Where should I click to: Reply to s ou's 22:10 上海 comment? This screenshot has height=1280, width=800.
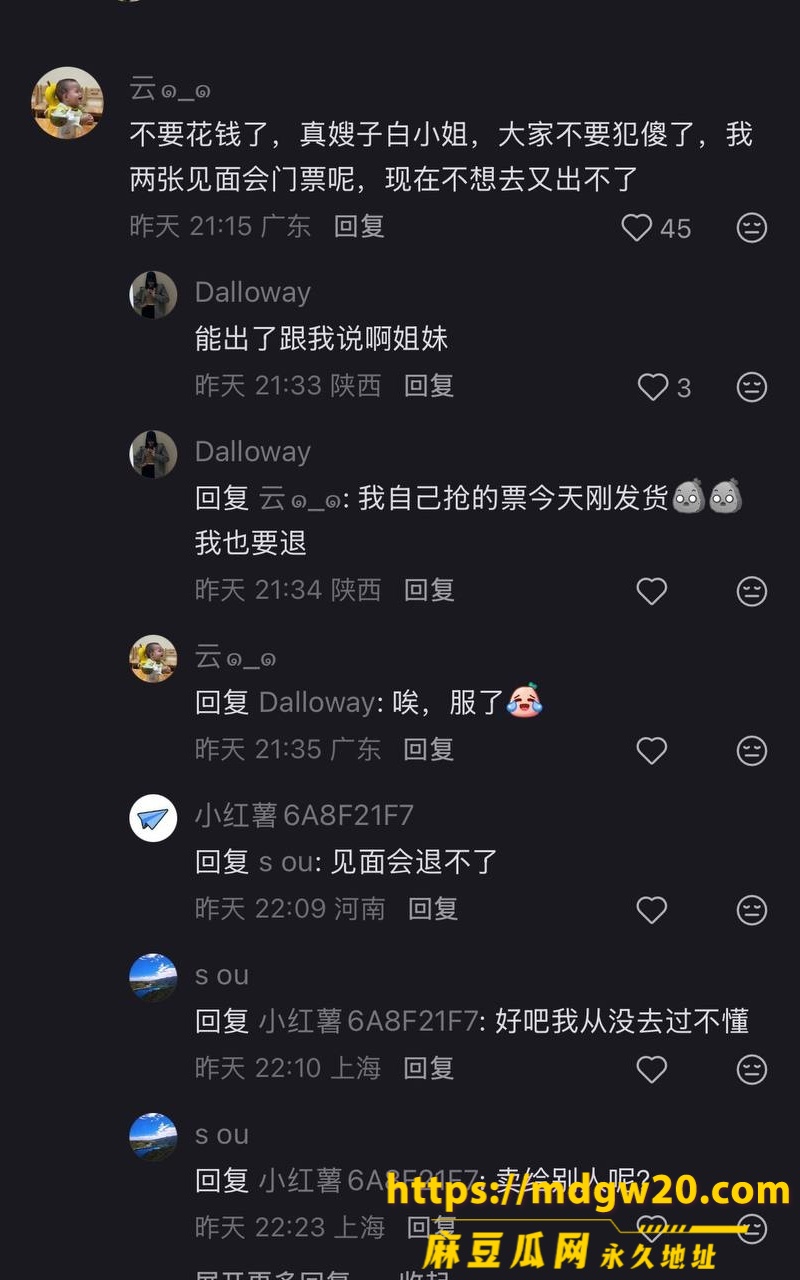(429, 1067)
